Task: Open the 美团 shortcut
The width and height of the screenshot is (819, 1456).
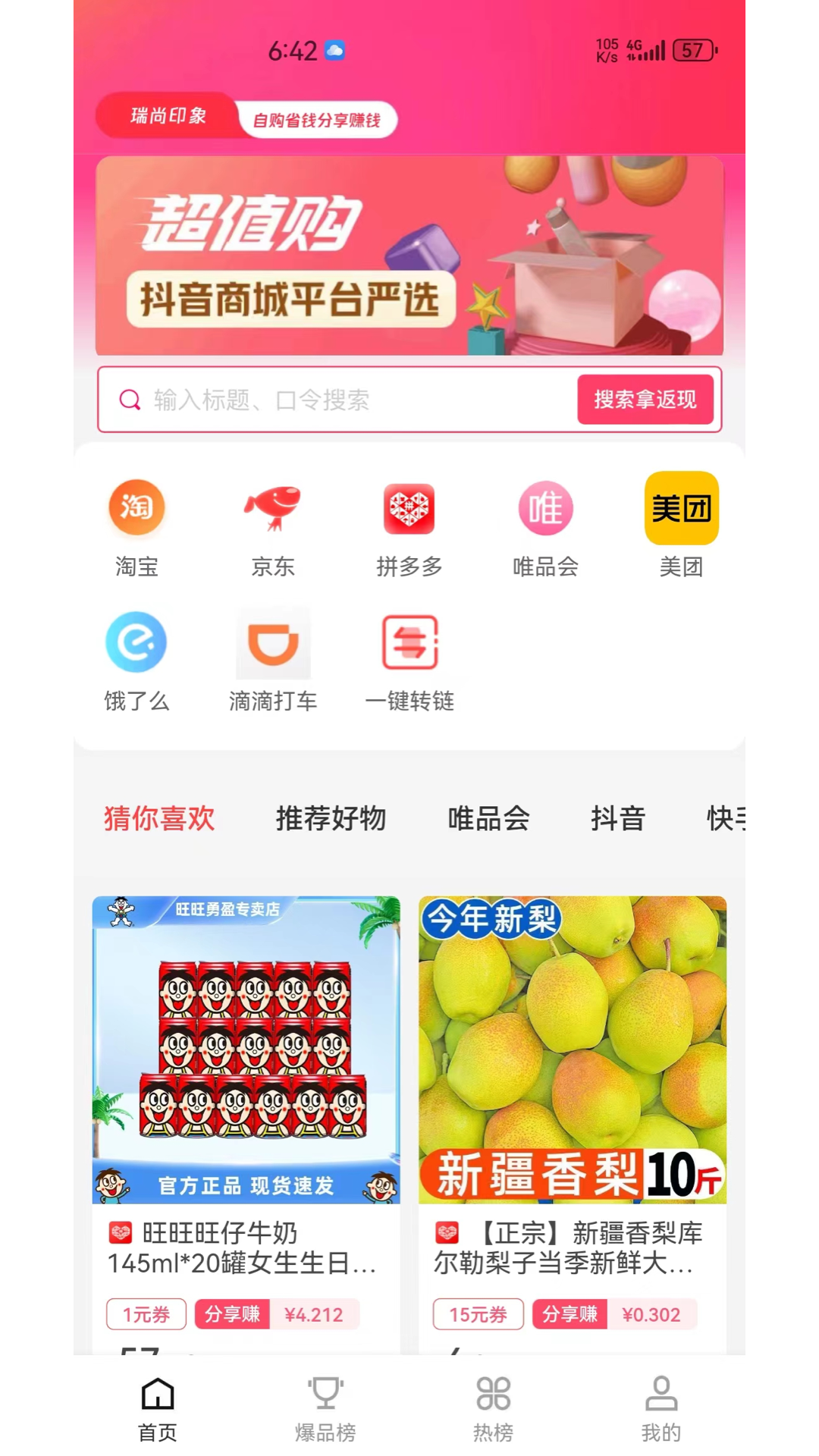Action: (681, 525)
